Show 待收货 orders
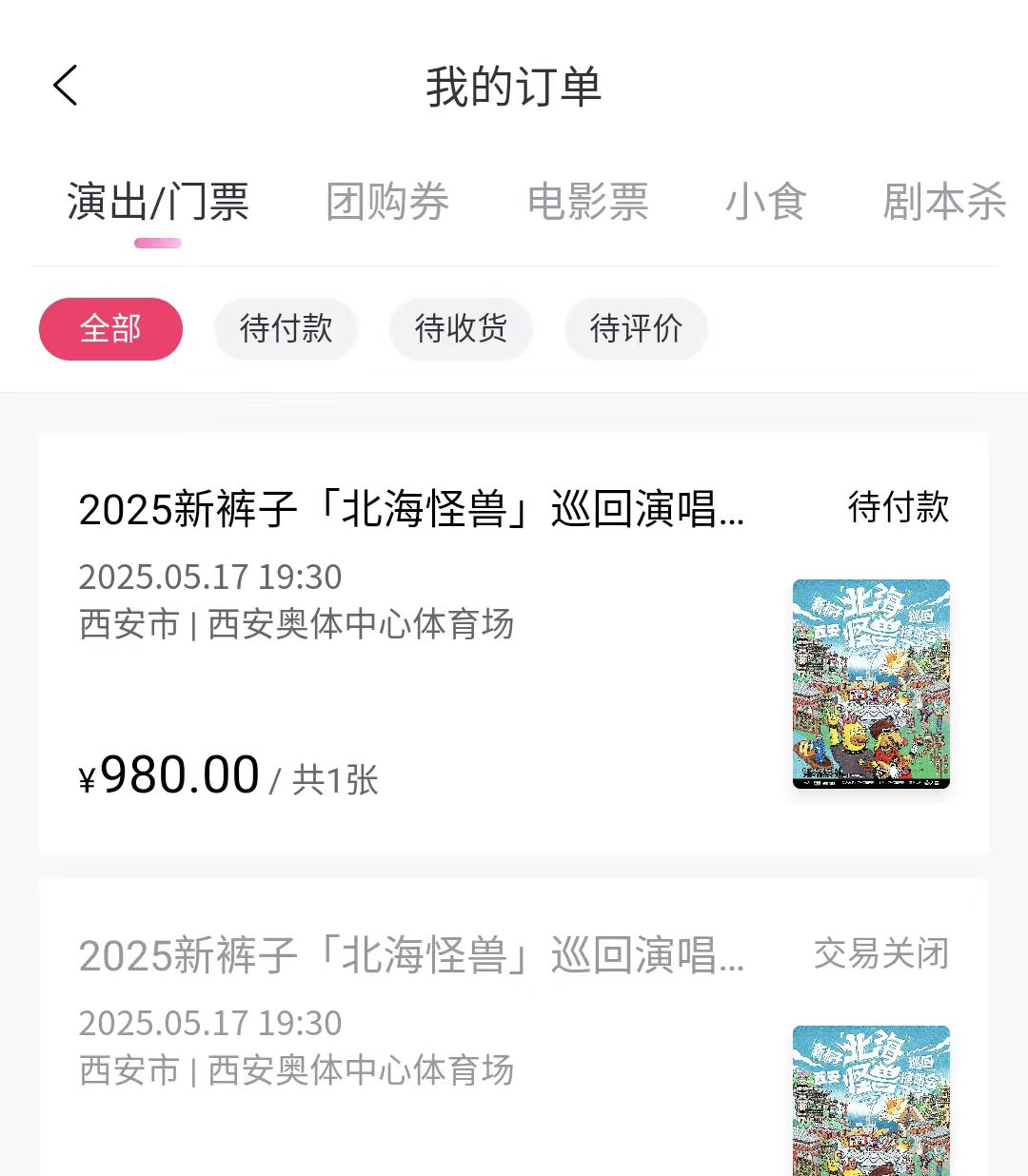Screen dimensions: 1028x1176 [461, 329]
